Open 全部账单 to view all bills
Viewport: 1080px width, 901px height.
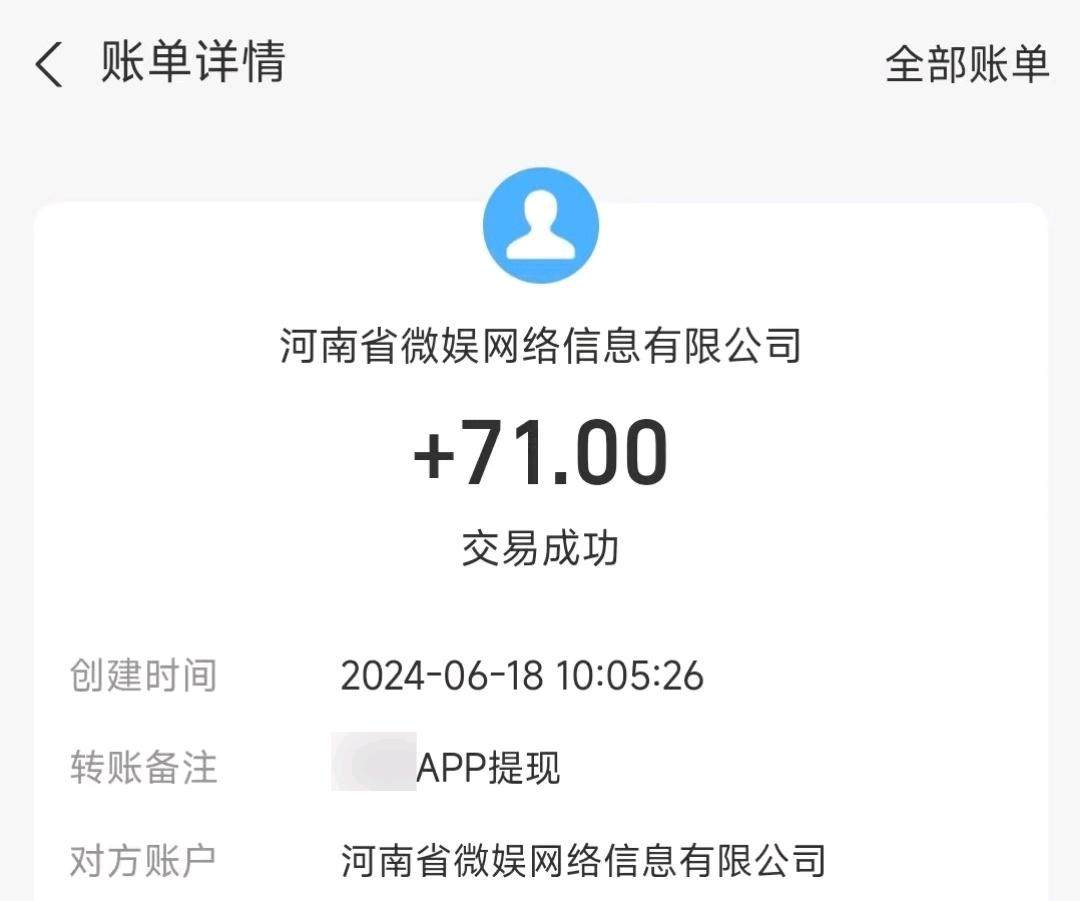click(966, 65)
